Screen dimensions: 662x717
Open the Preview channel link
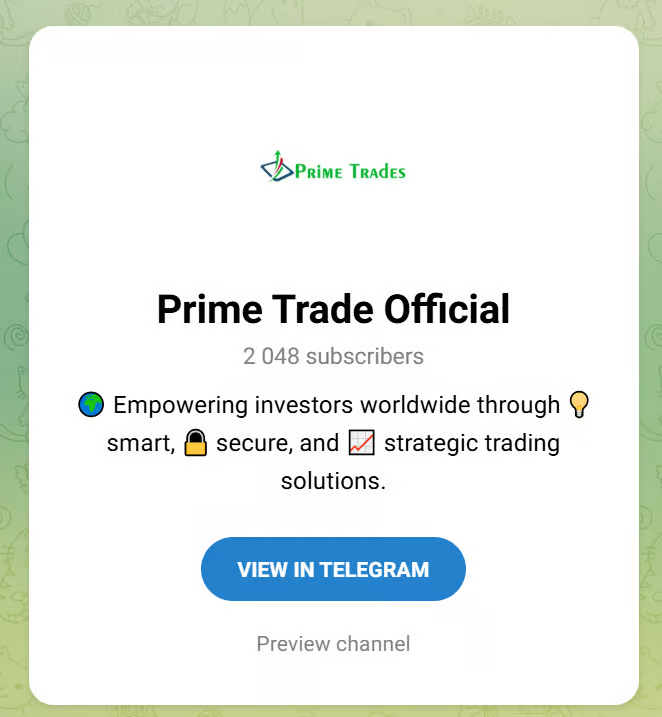pos(333,644)
